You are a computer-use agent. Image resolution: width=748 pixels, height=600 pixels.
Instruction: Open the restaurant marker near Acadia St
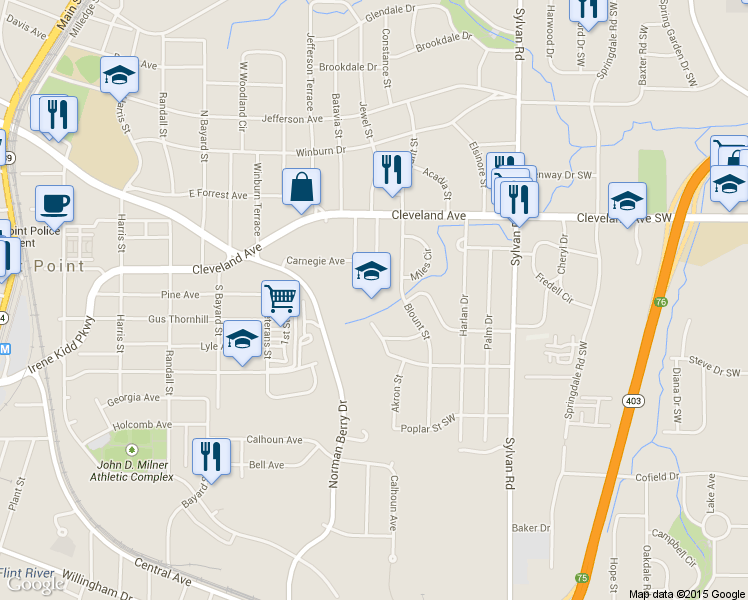click(x=391, y=170)
